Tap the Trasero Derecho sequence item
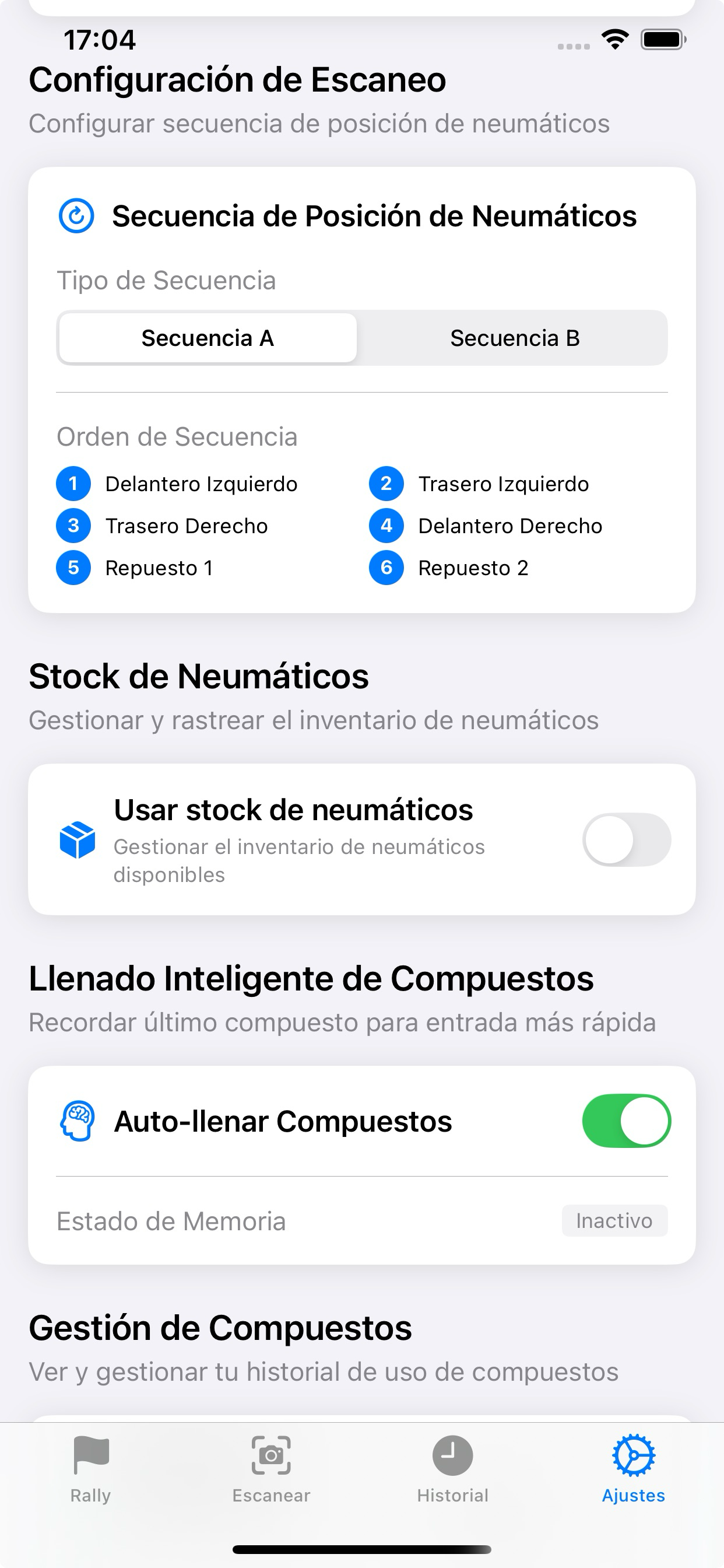The width and height of the screenshot is (724, 1568). tap(186, 526)
